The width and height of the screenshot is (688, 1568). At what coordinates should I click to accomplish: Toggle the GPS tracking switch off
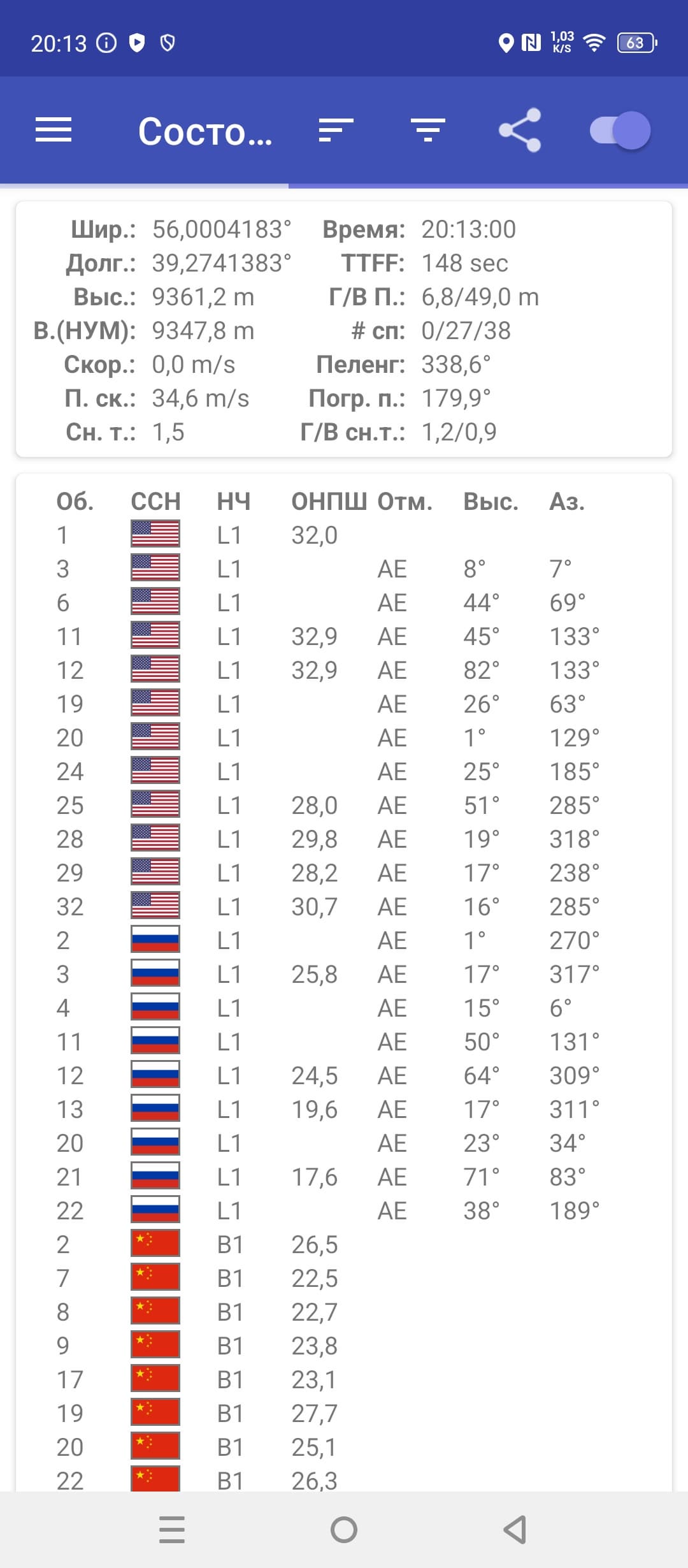[x=620, y=130]
